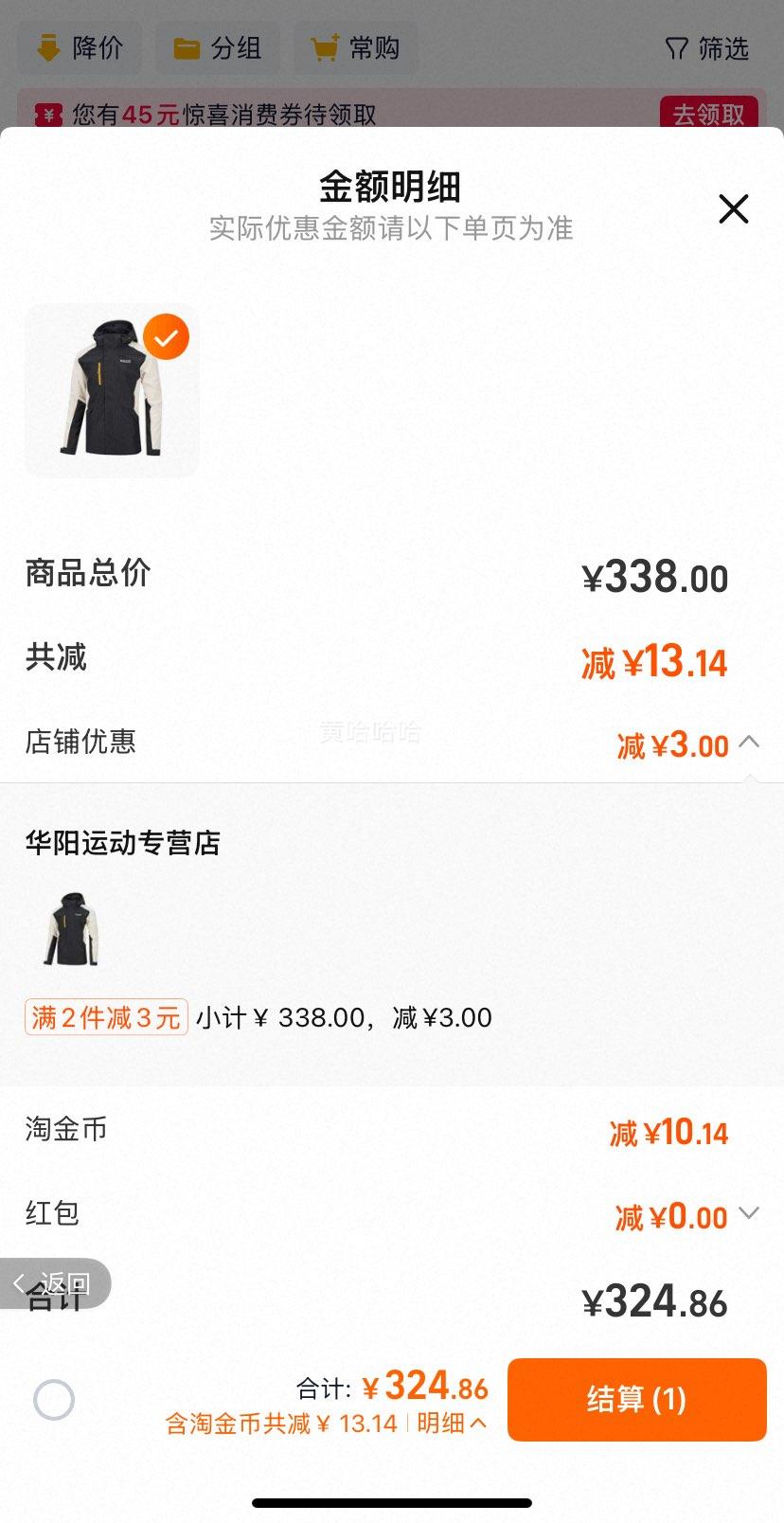Uncheck the selected jacket item

(166, 337)
